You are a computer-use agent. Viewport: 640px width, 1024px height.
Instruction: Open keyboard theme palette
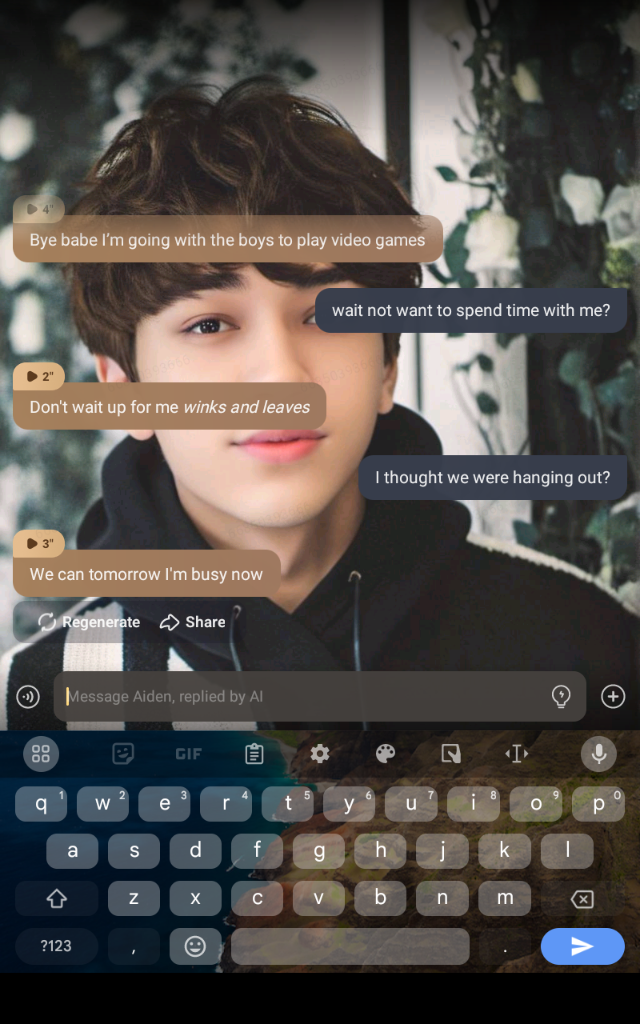(x=386, y=754)
